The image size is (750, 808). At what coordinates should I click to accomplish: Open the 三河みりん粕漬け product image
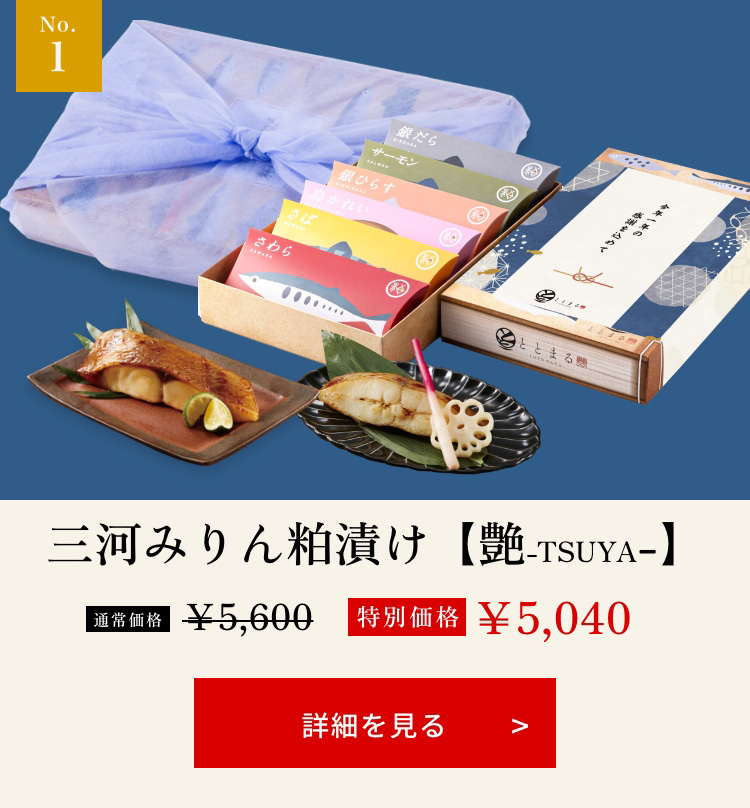pos(375,250)
